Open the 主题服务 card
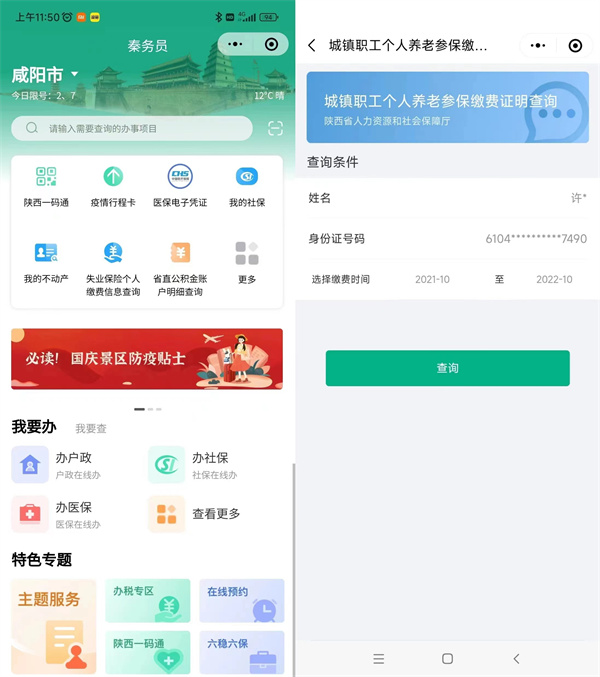Screen dimensions: 600x677 (54, 626)
